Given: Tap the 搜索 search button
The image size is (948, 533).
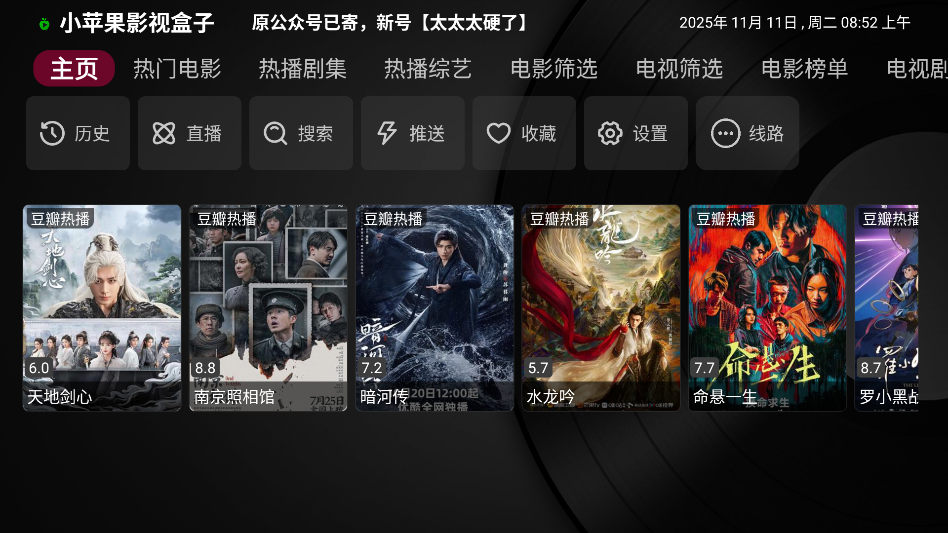Looking at the screenshot, I should click(x=301, y=133).
